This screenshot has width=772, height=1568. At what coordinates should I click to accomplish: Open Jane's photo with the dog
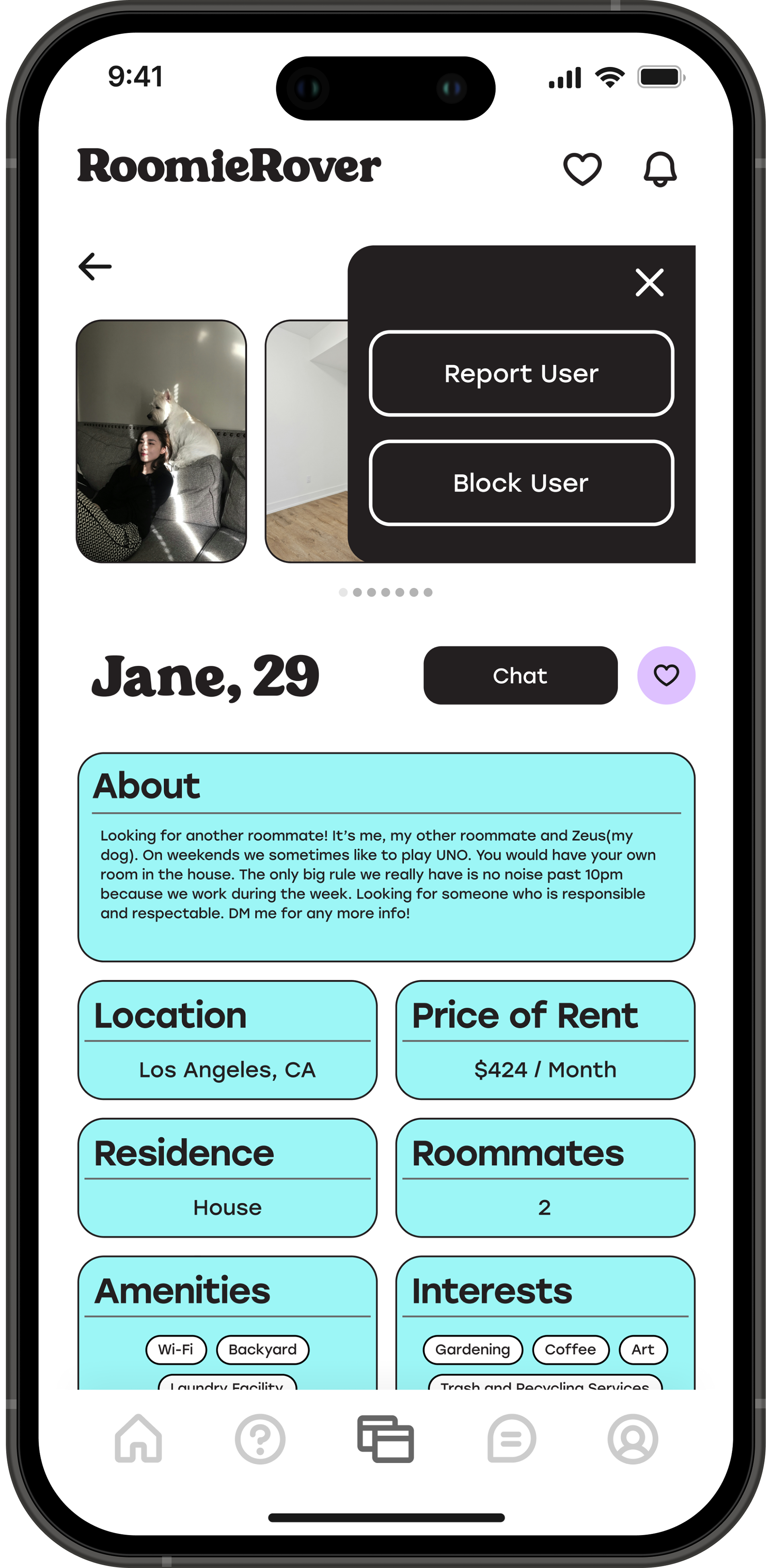click(161, 441)
